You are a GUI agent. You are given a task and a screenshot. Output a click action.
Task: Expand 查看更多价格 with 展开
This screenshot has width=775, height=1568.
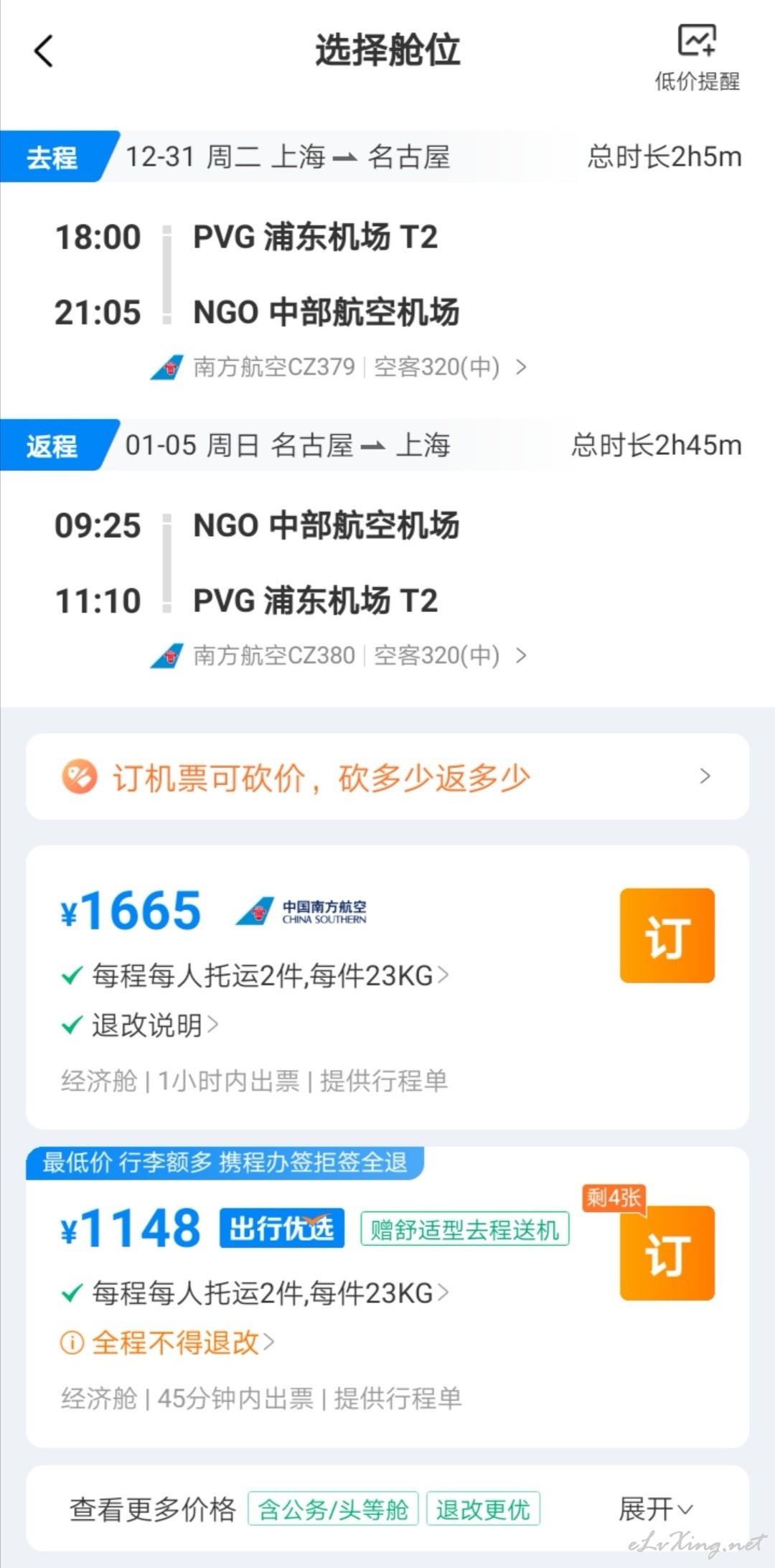(656, 1509)
